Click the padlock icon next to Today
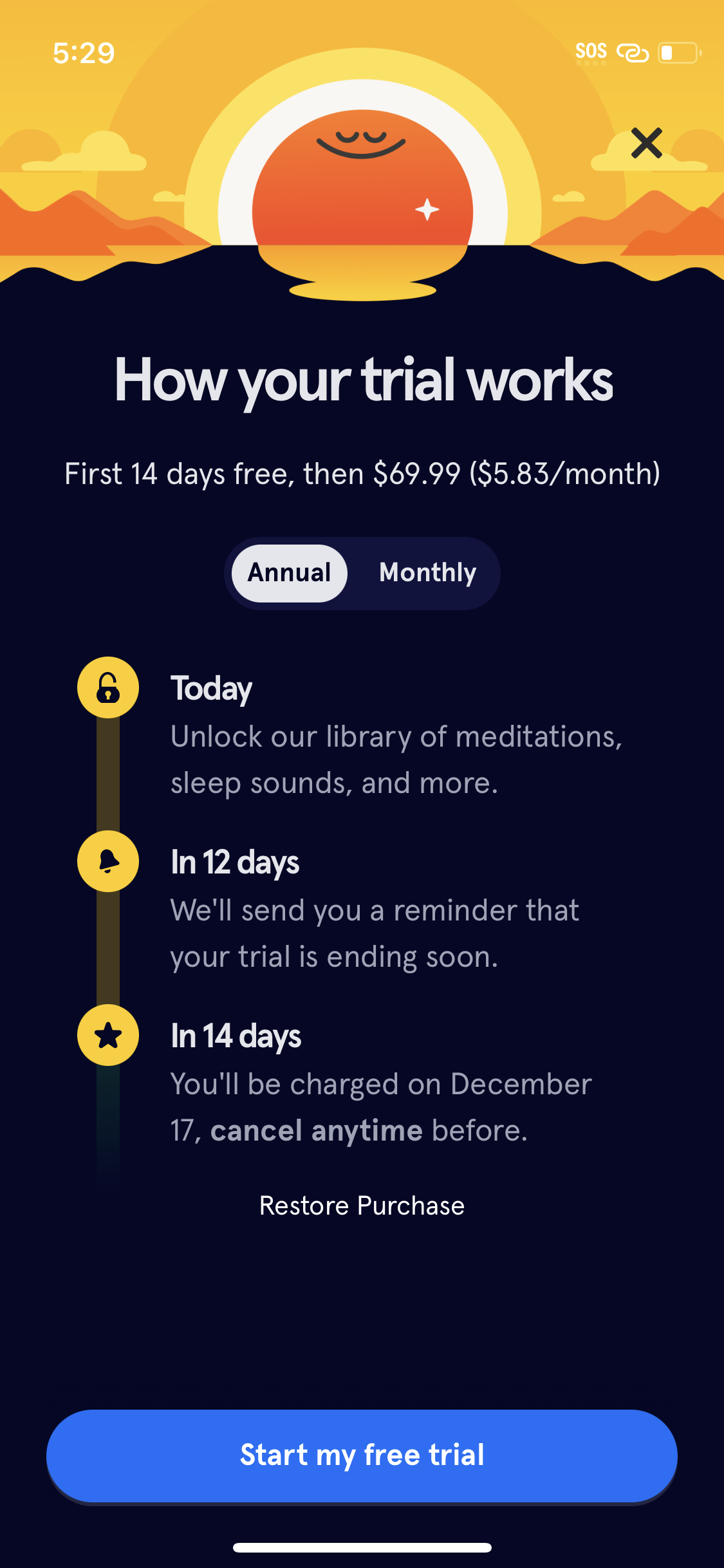The width and height of the screenshot is (724, 1568). click(x=107, y=687)
